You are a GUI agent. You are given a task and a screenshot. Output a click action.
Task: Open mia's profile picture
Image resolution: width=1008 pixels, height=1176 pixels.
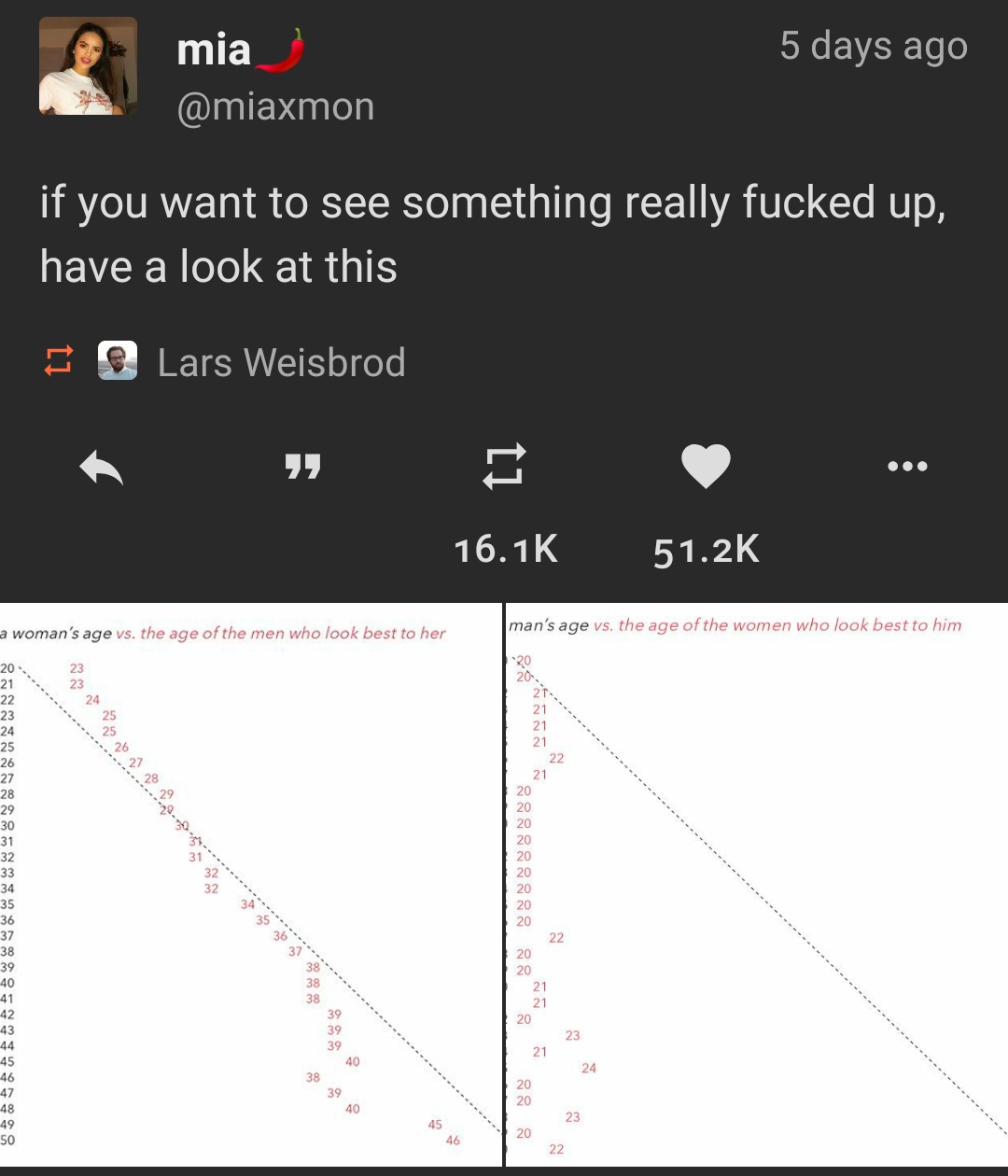tap(88, 66)
